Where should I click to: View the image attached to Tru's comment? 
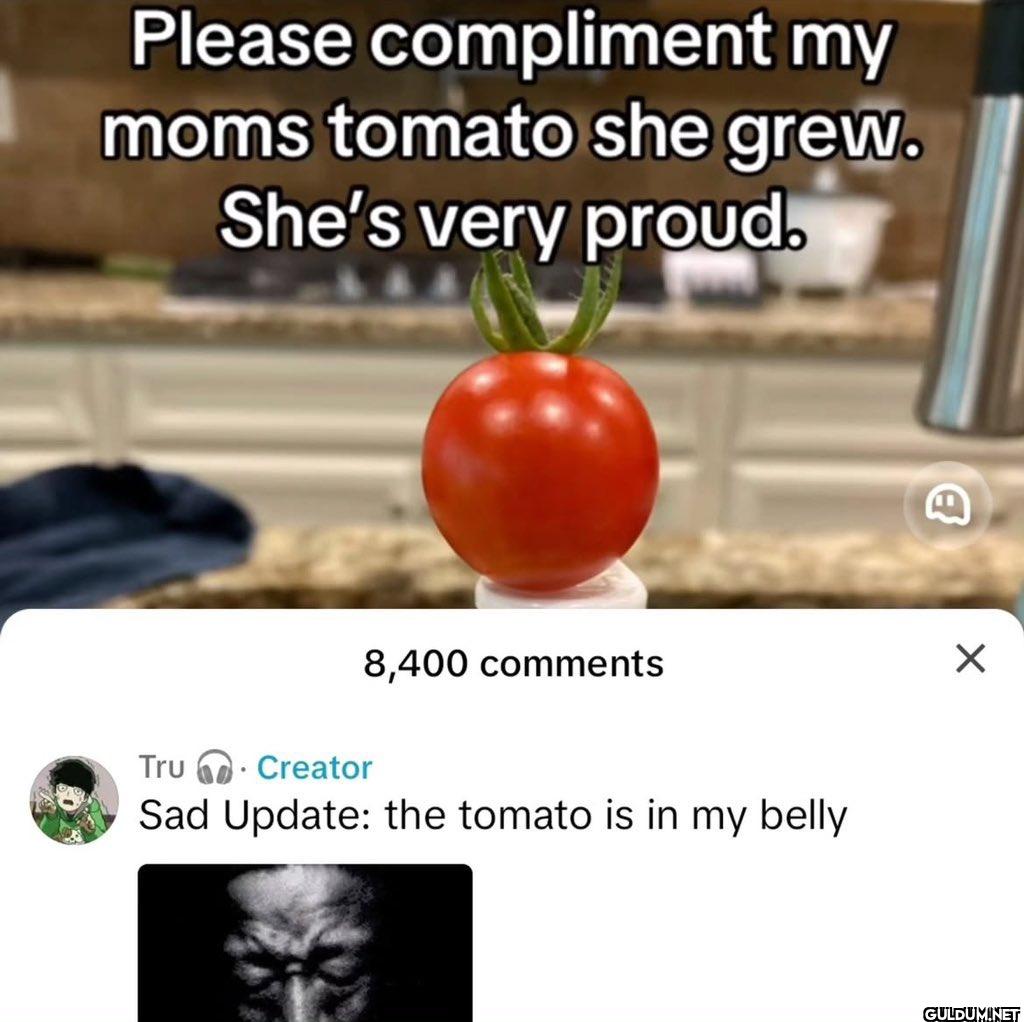305,942
